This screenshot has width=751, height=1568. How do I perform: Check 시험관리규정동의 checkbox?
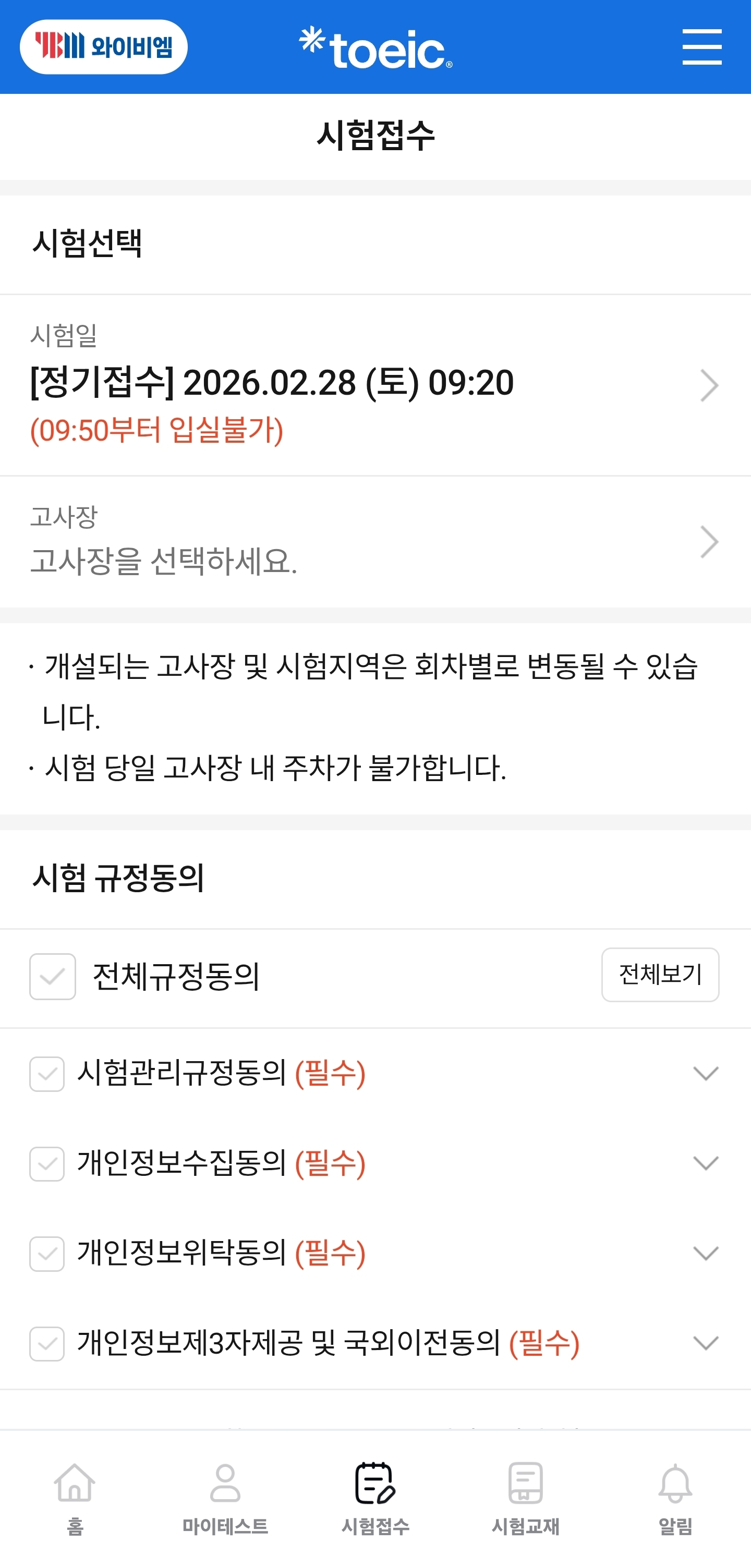47,1074
